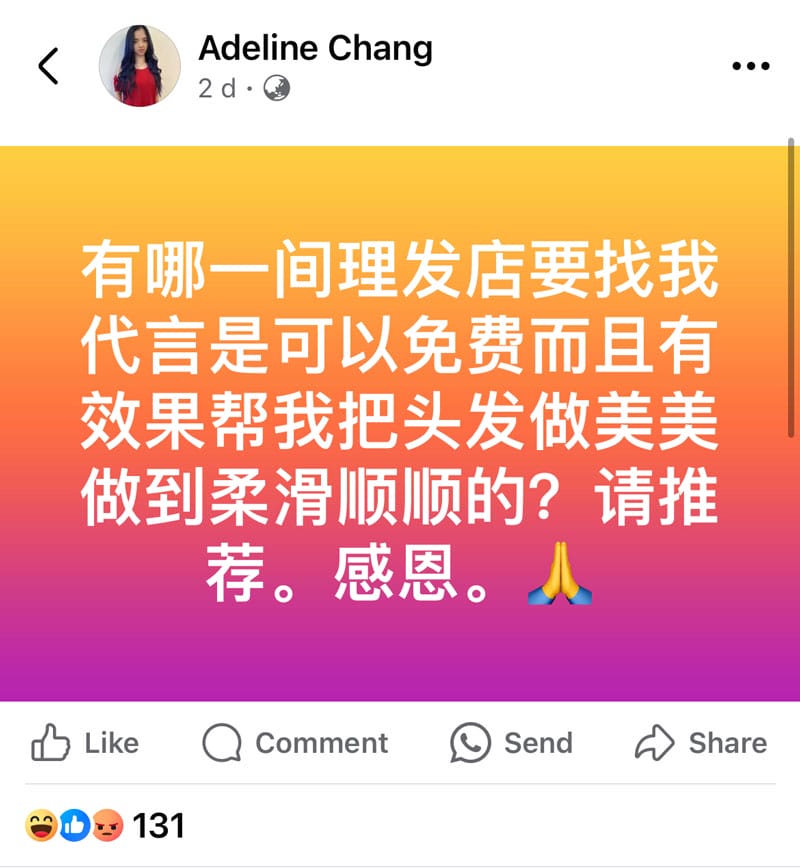Screen dimensions: 800x868
Task: Open the post options menu
Action: click(750, 67)
